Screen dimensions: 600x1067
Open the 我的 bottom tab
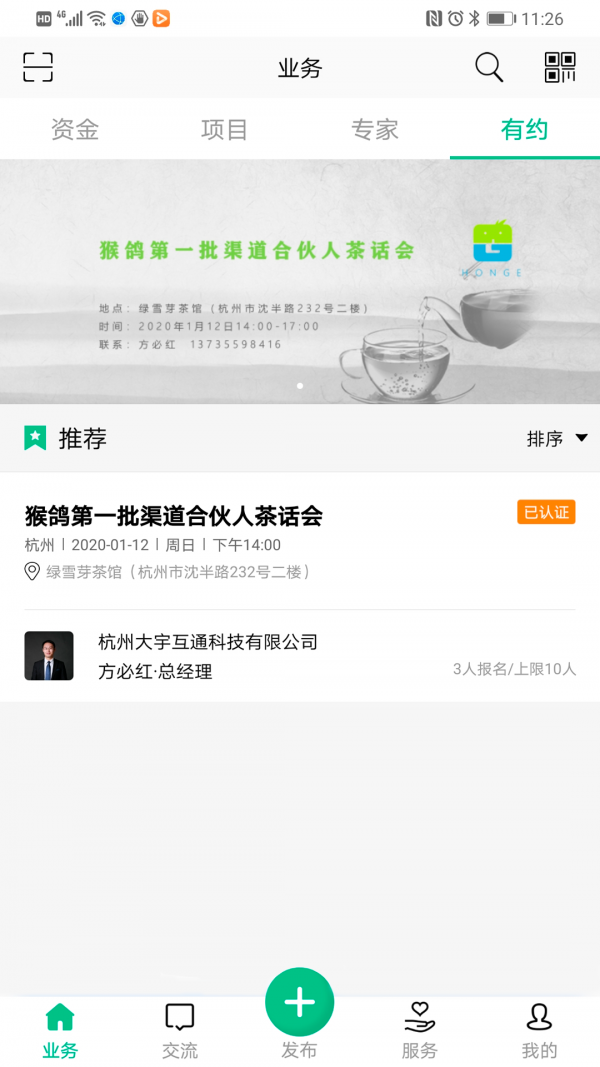tap(539, 1031)
